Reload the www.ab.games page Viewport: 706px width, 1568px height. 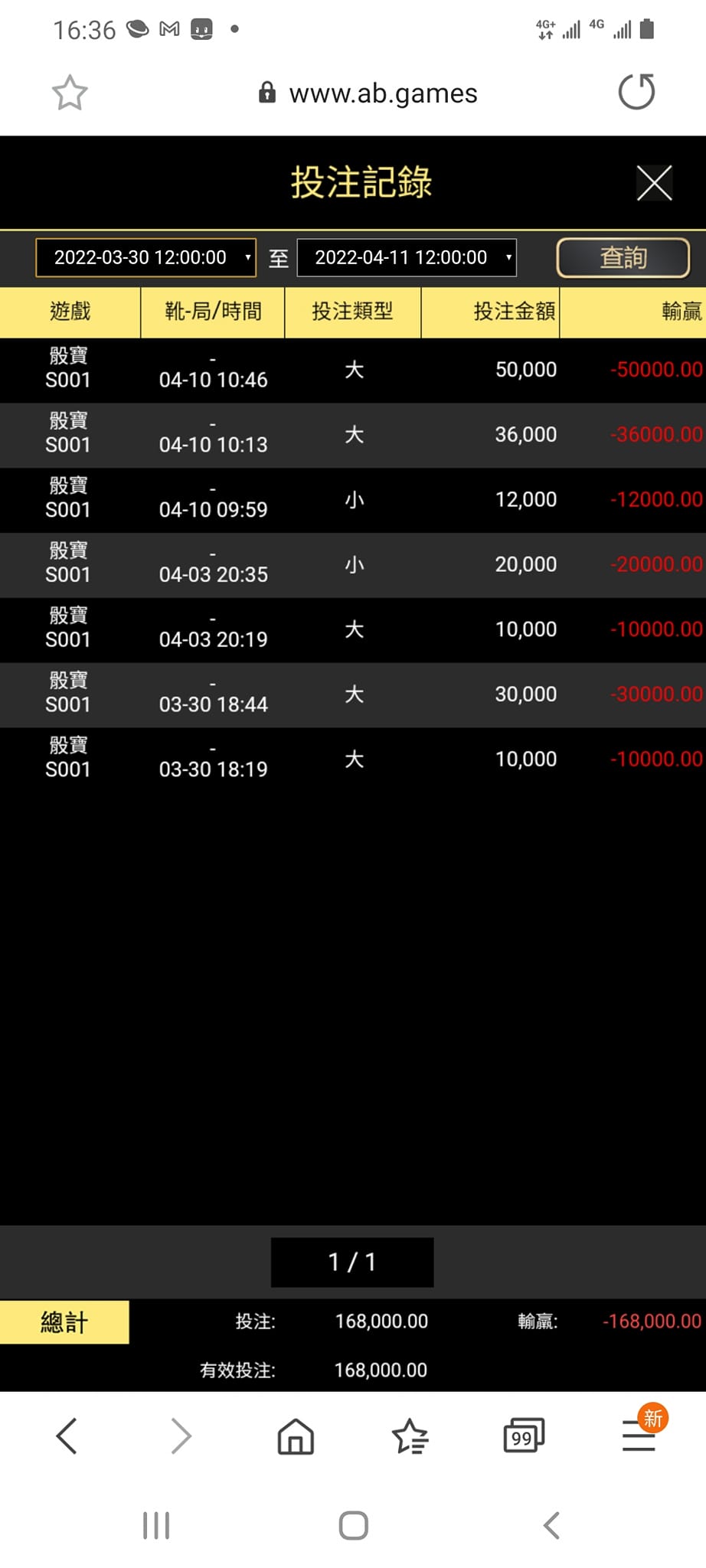coord(636,92)
